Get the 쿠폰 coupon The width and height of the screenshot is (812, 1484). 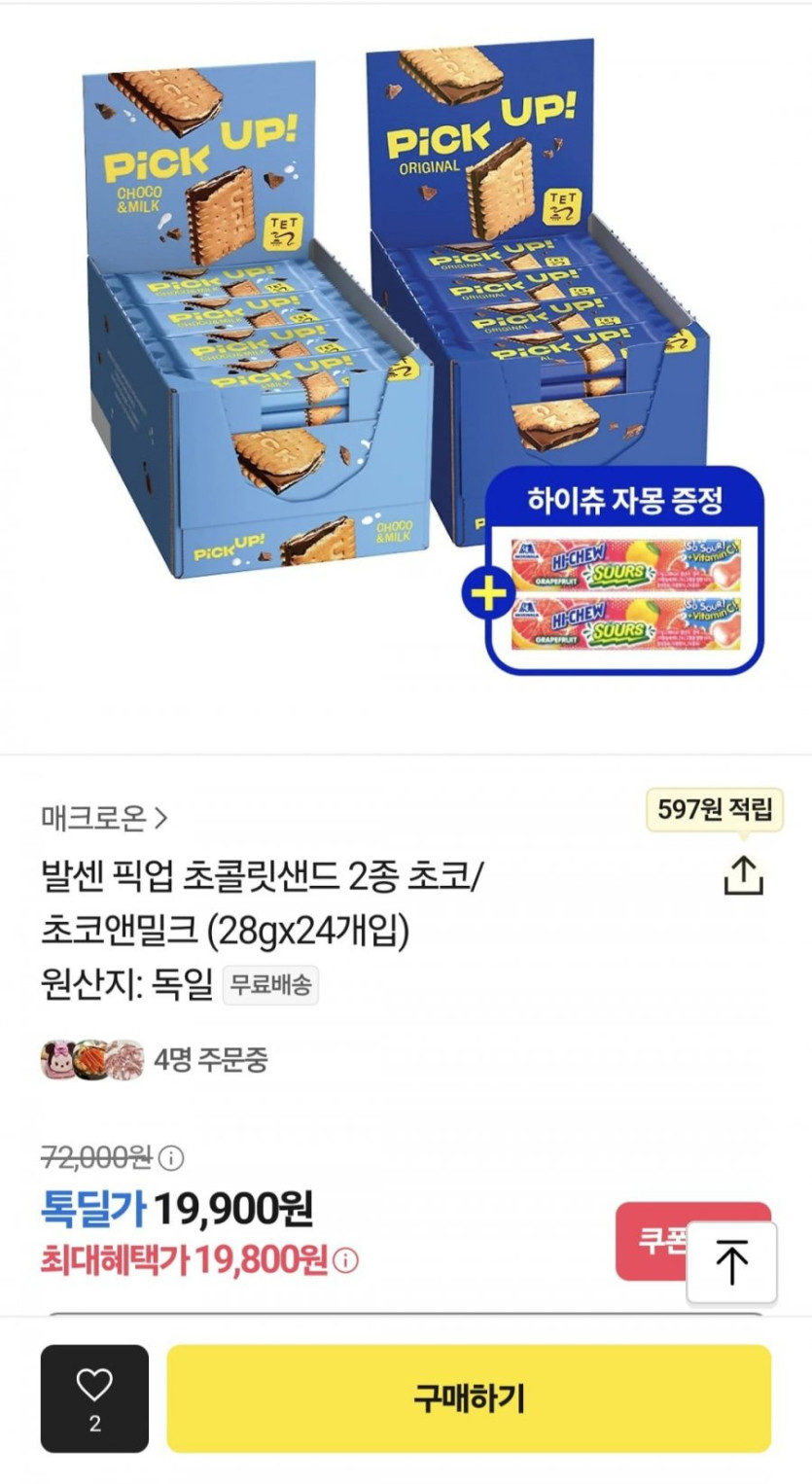click(651, 1241)
